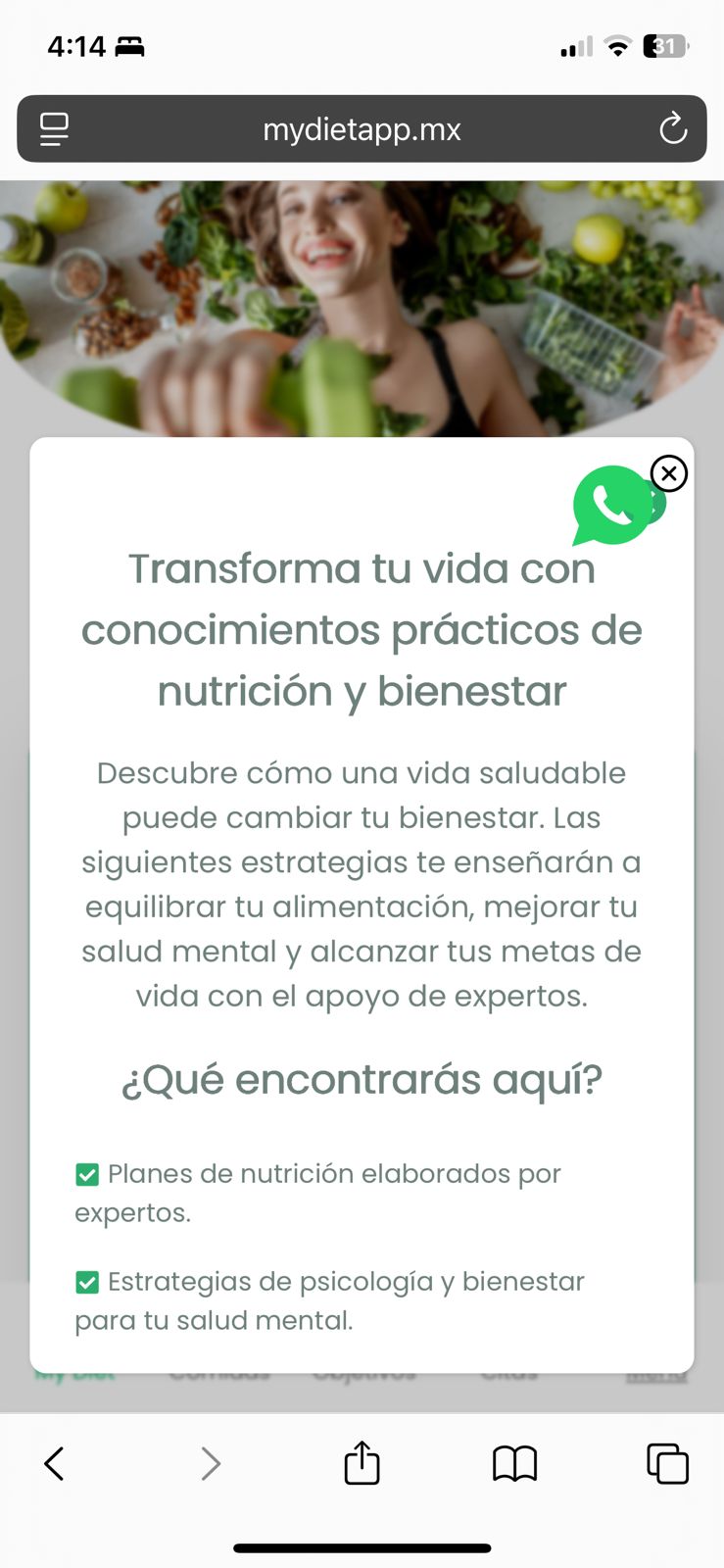Show all open tabs icon
724x1568 pixels.
[667, 1463]
